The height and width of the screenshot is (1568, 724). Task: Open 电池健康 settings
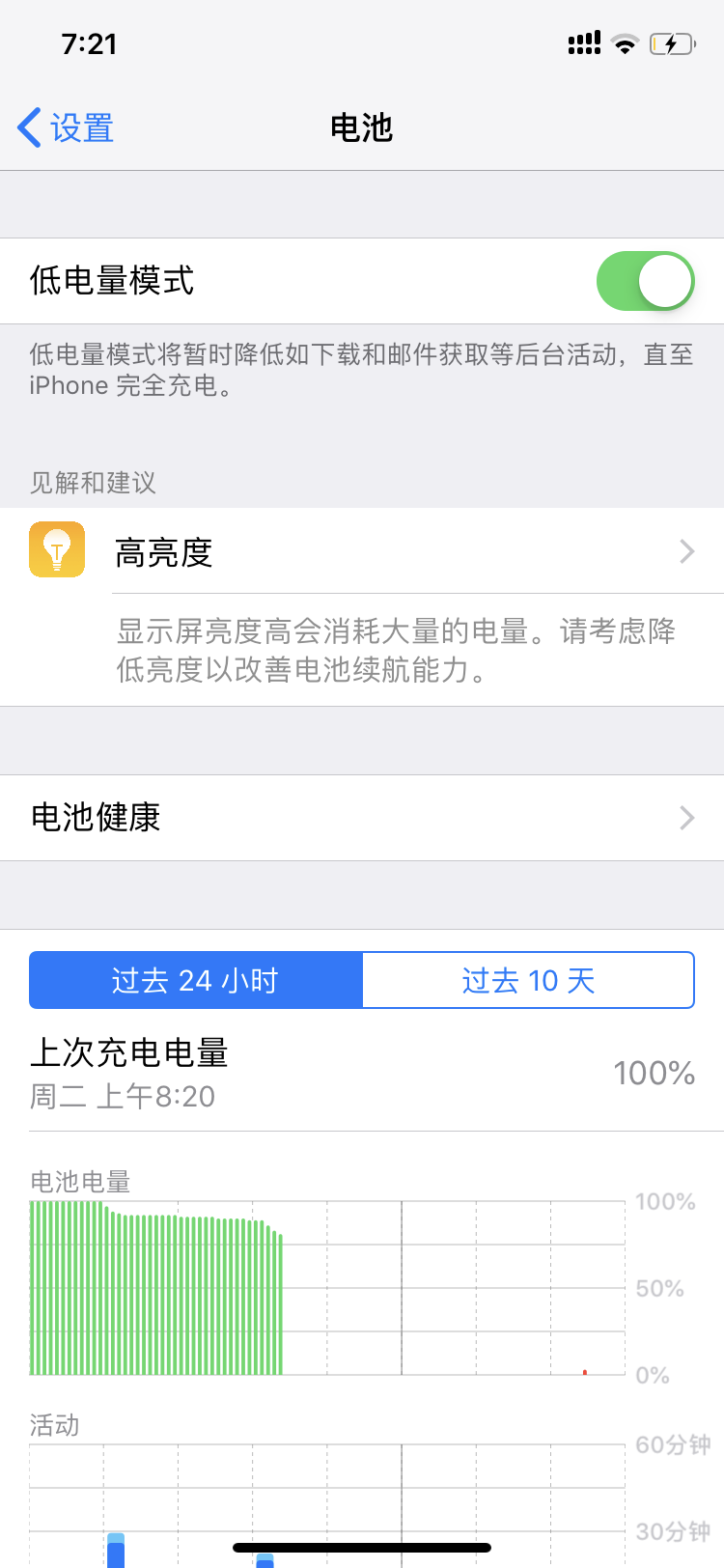[362, 818]
